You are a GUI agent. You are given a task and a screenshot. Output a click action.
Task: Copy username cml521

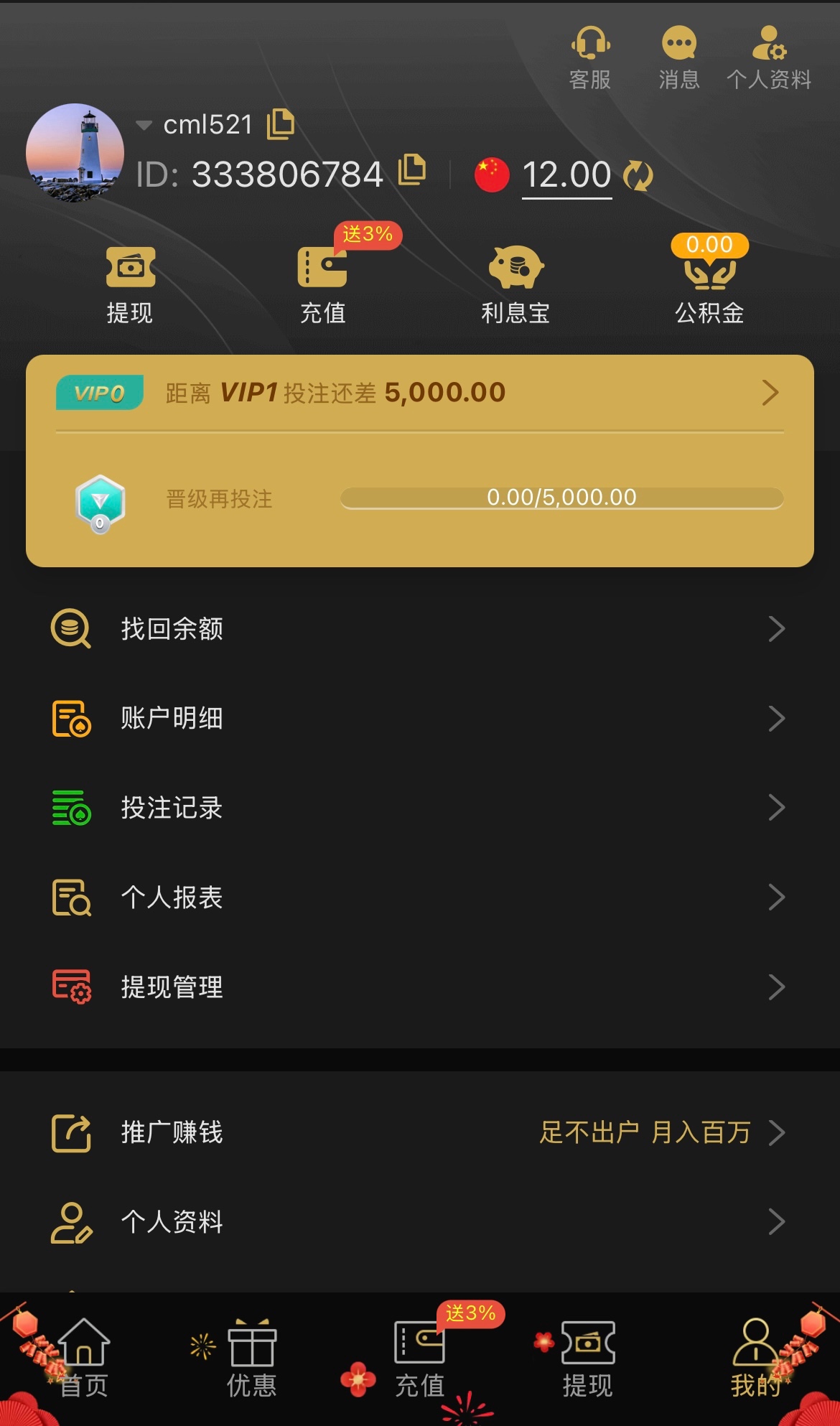click(281, 124)
